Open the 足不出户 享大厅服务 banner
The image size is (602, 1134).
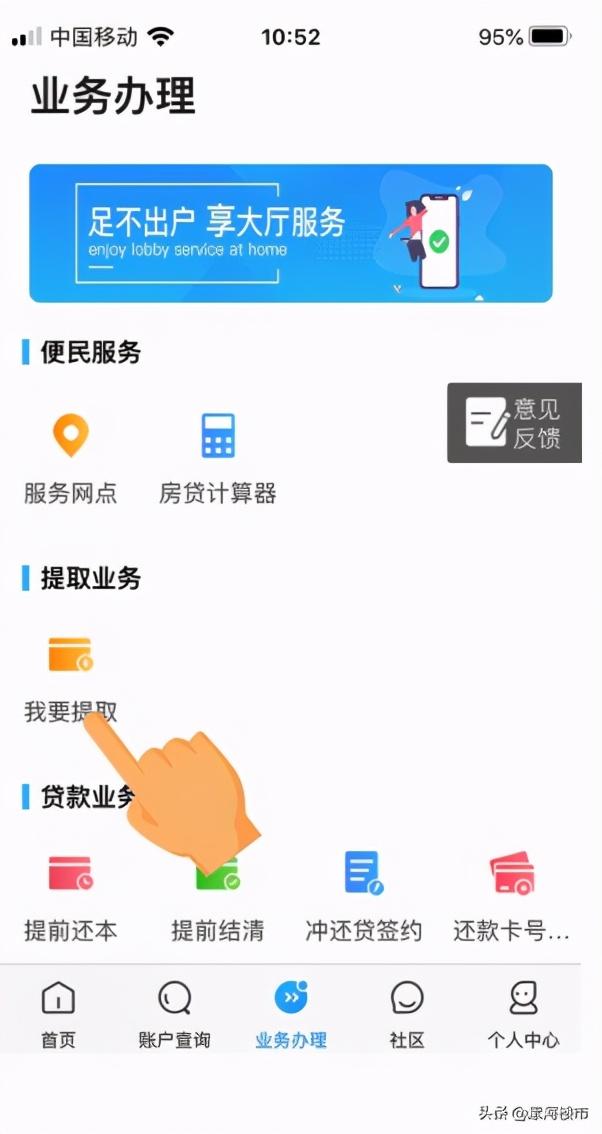pyautogui.click(x=290, y=232)
